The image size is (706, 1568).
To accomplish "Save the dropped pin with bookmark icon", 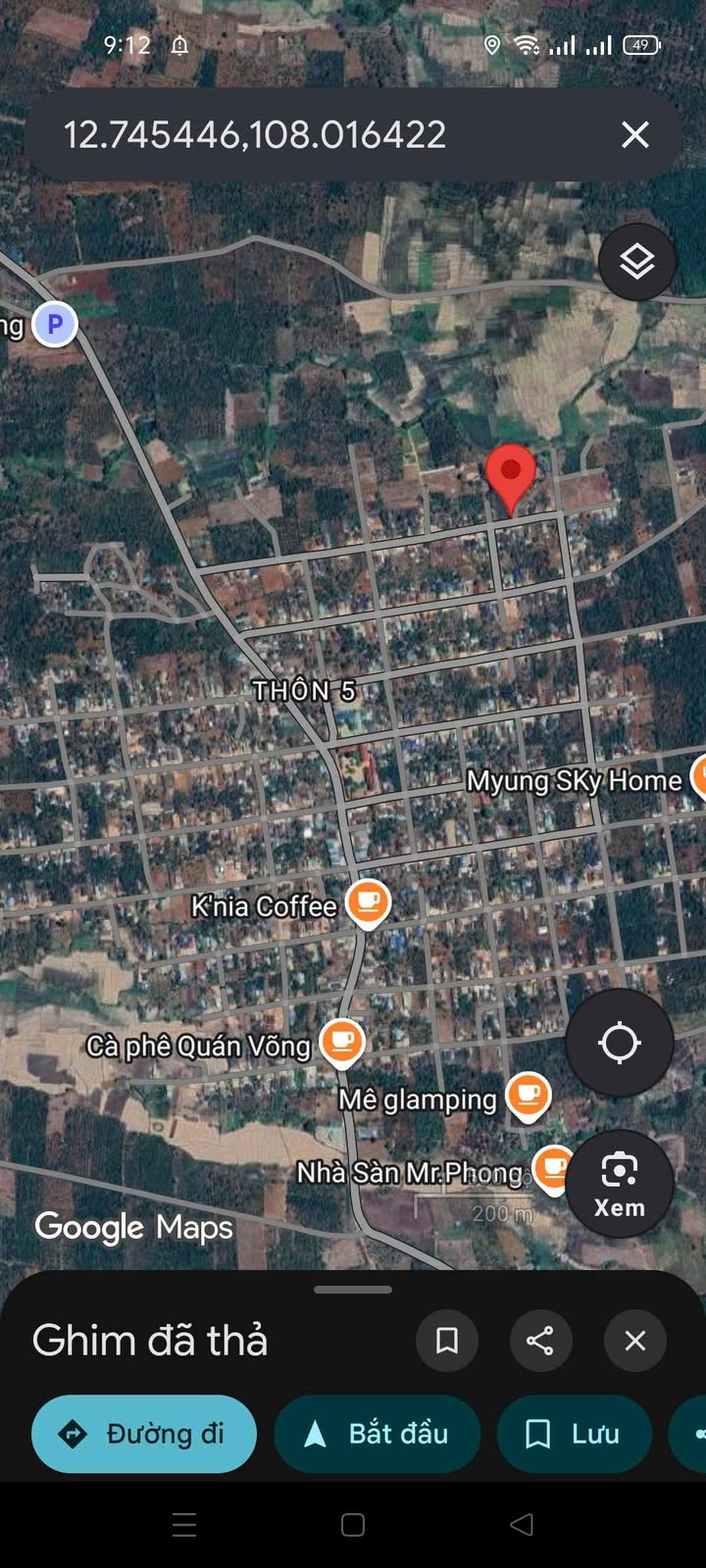I will click(x=447, y=1340).
